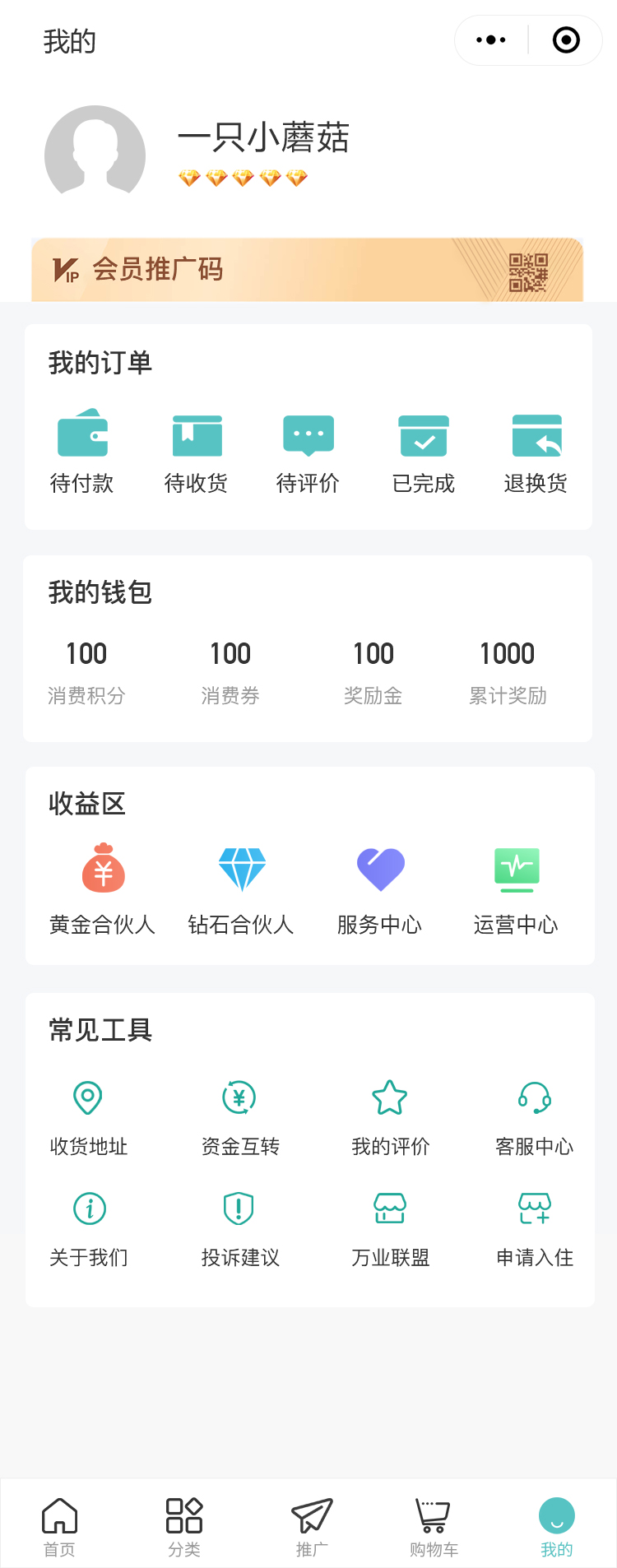
Task: Tap 申请入住 to apply
Action: coord(535,1228)
